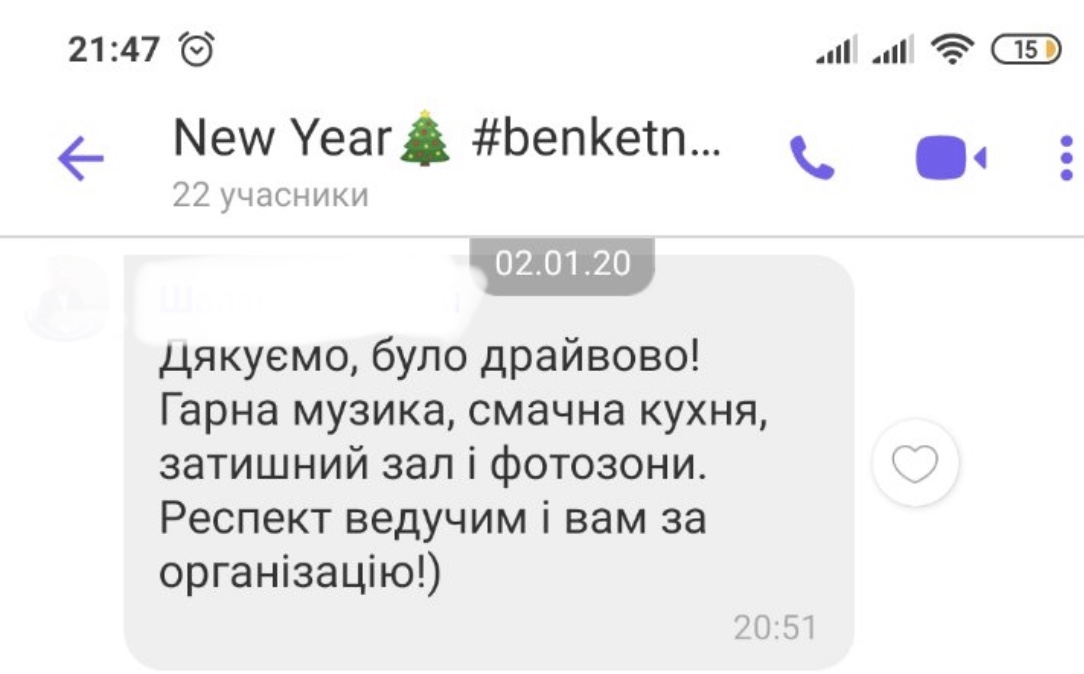Go back from the group chat

pos(80,159)
